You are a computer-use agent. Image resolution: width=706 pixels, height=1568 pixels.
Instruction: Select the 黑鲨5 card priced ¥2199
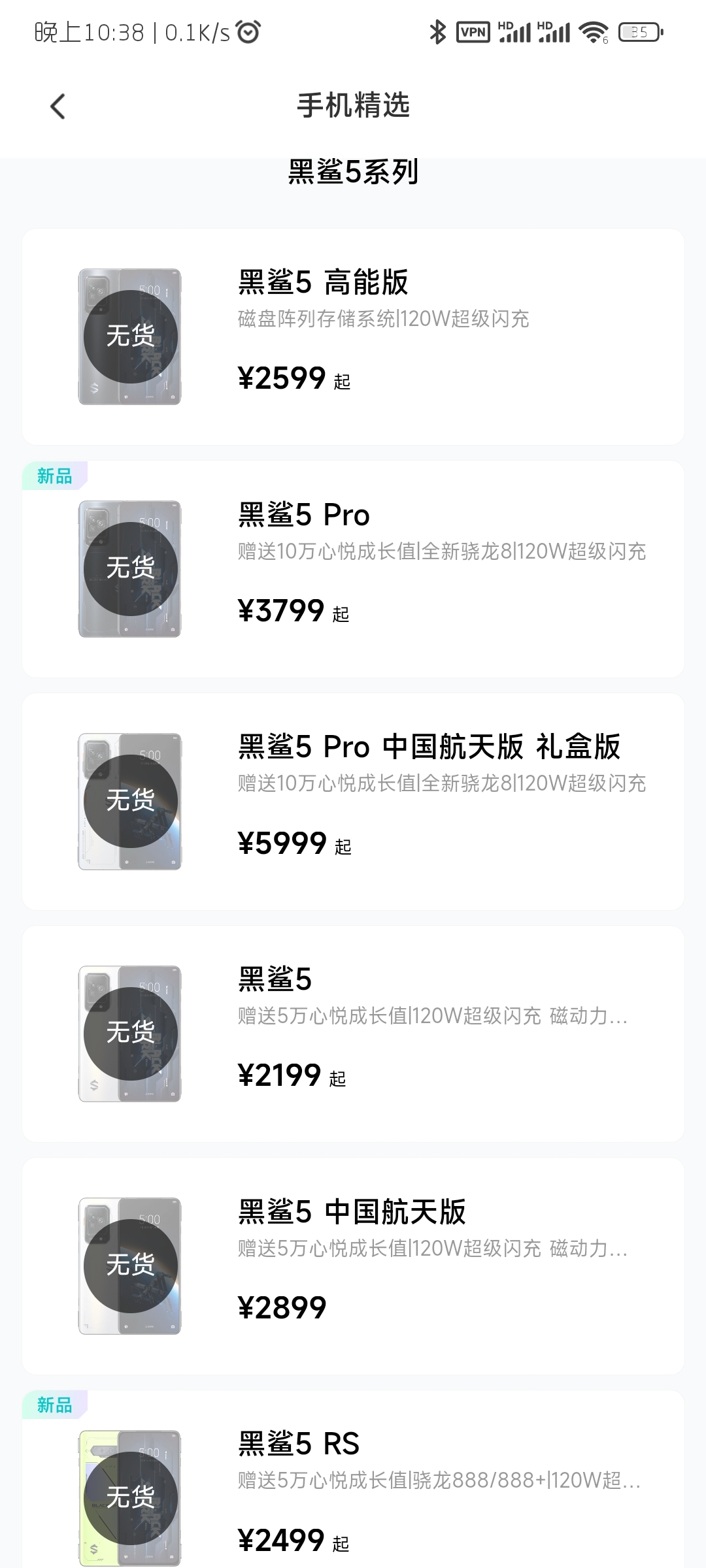pyautogui.click(x=353, y=1034)
